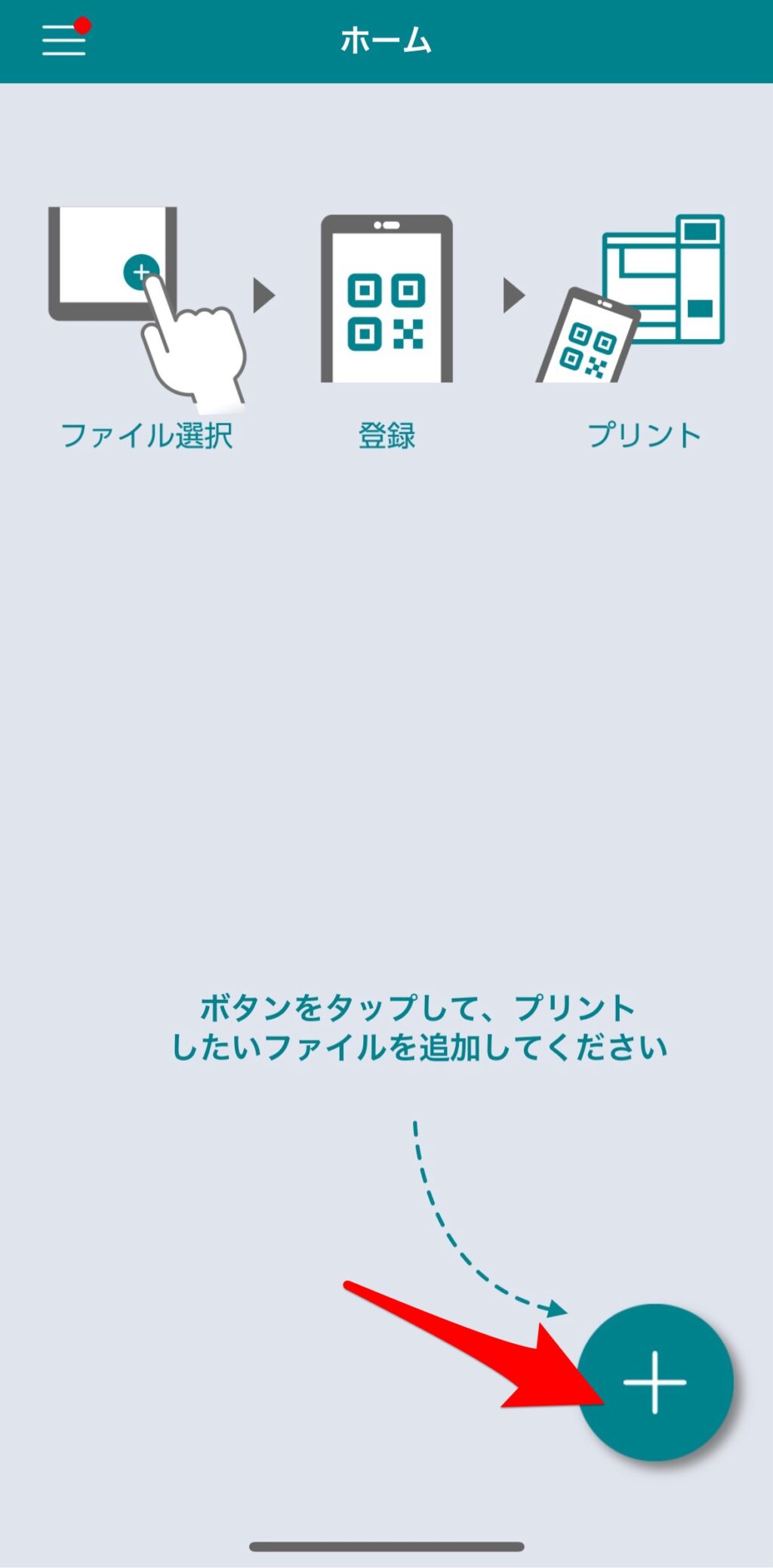Open the hamburger menu
773x1568 pixels.
63,40
